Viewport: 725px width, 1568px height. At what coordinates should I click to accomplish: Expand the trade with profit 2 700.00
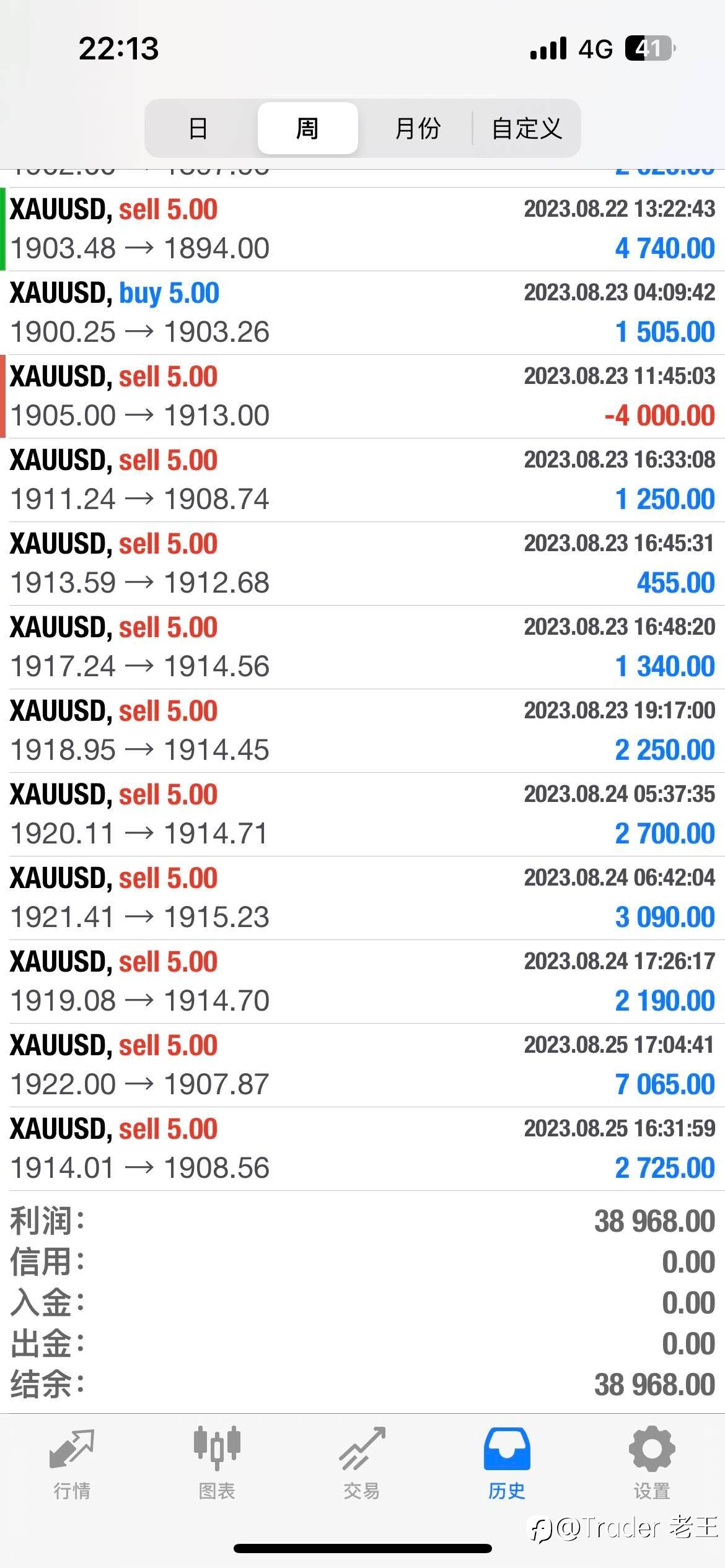click(362, 814)
